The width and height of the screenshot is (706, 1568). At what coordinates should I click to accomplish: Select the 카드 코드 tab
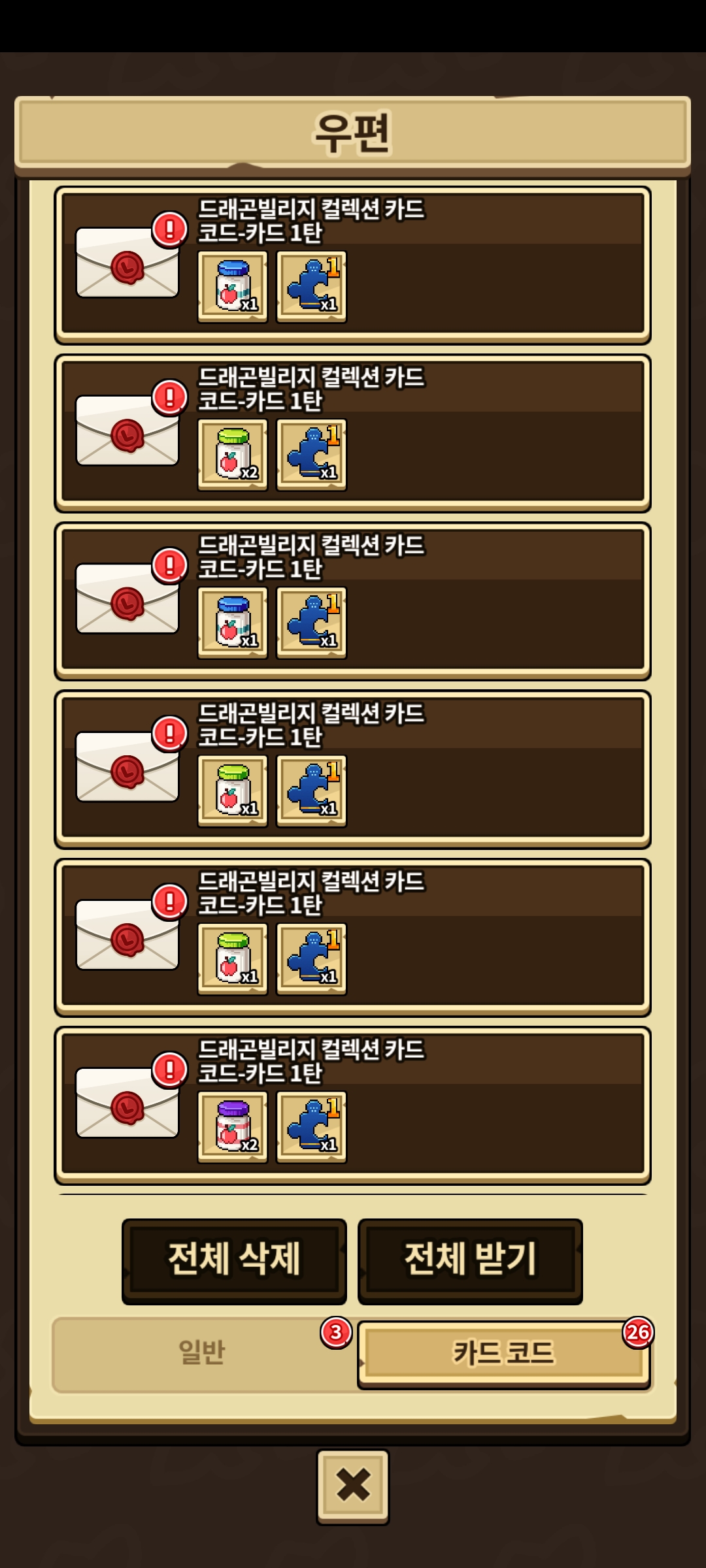[503, 1352]
